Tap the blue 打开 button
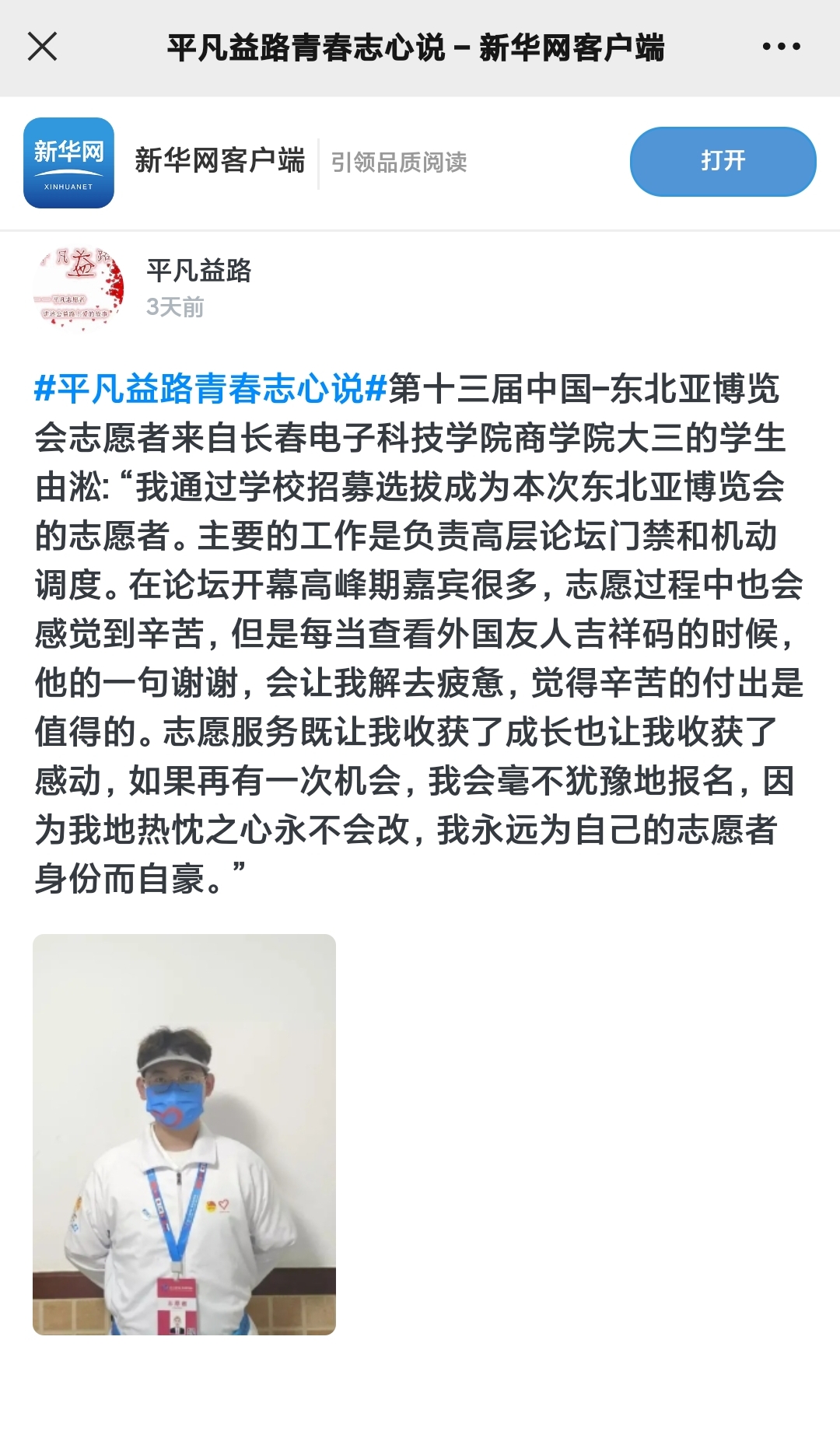Screen dimensions: 840x1431 tap(723, 162)
